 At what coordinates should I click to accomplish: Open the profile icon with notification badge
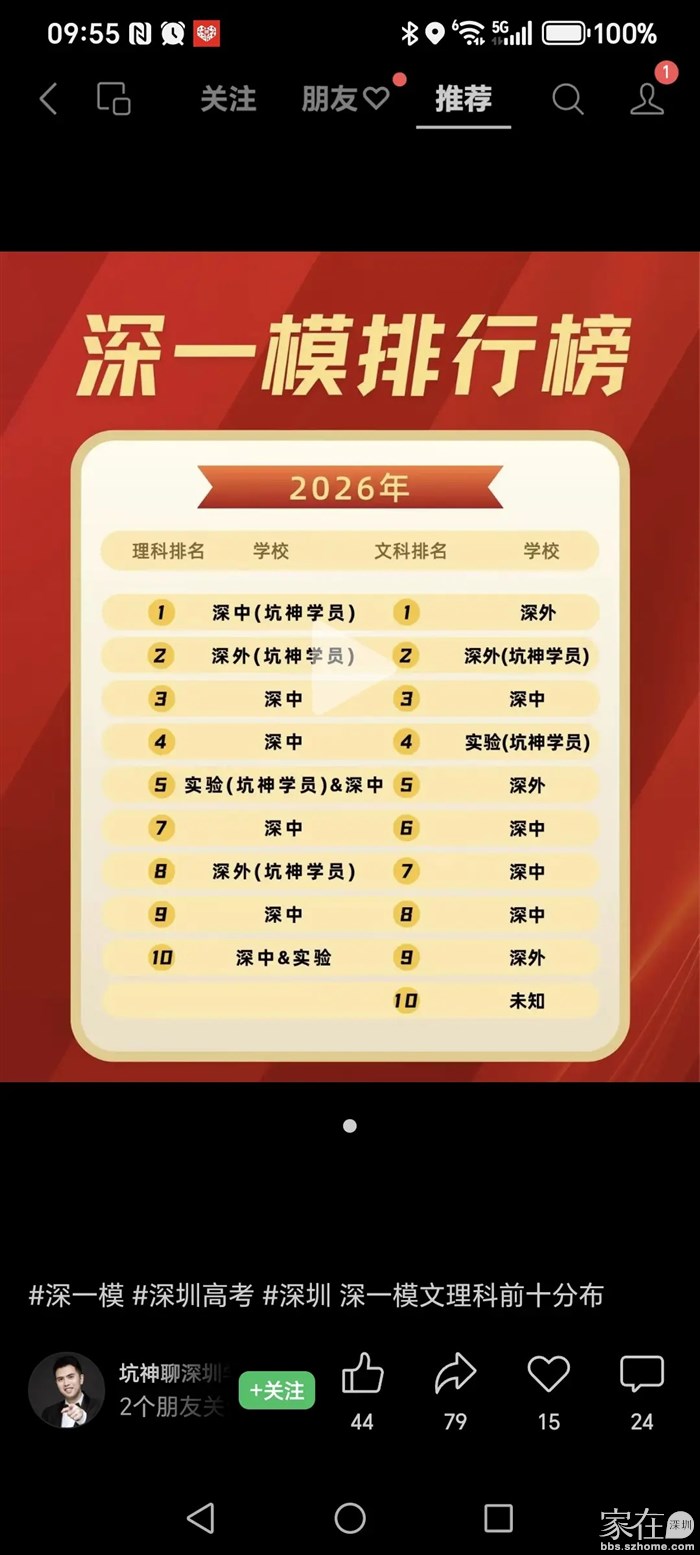[647, 99]
